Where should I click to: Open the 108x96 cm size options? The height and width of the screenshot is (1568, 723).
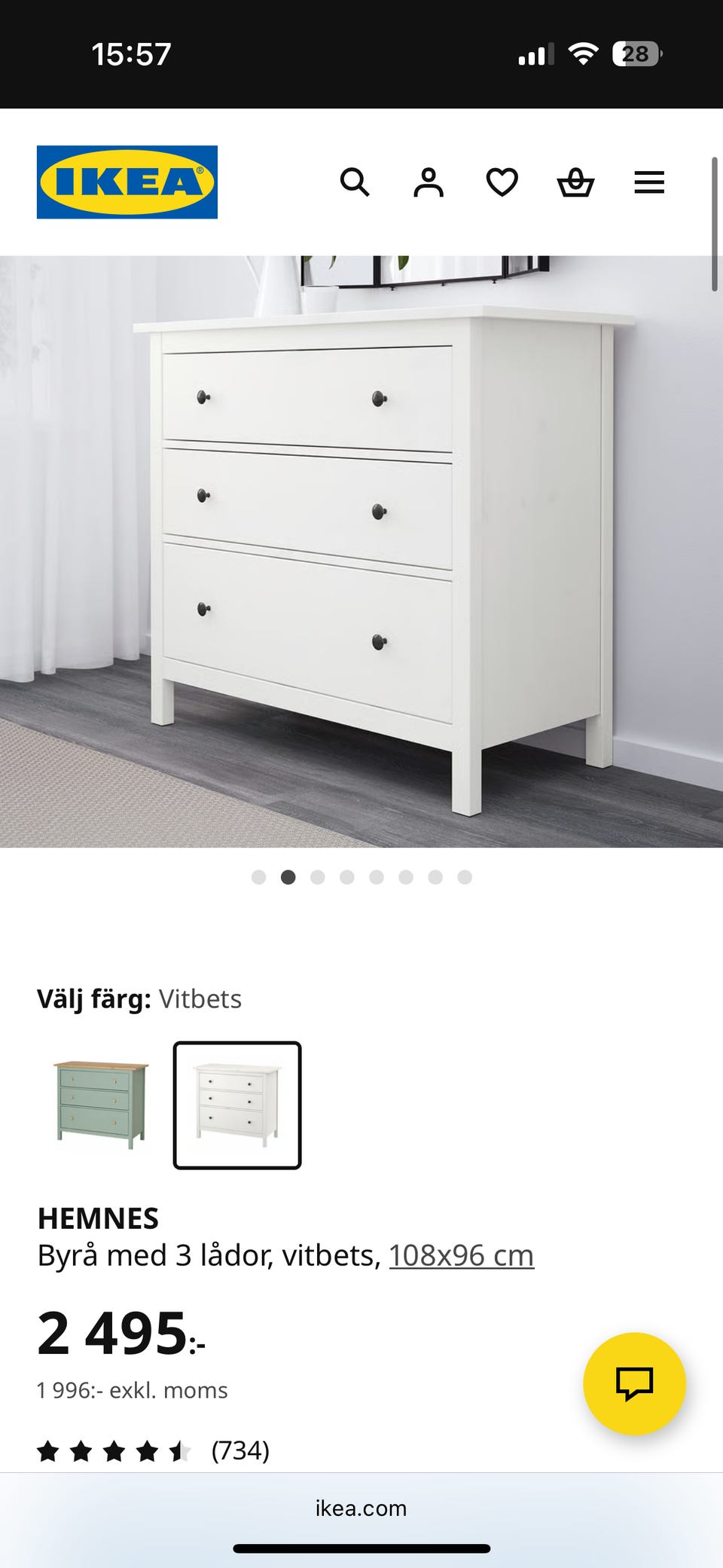click(462, 1255)
